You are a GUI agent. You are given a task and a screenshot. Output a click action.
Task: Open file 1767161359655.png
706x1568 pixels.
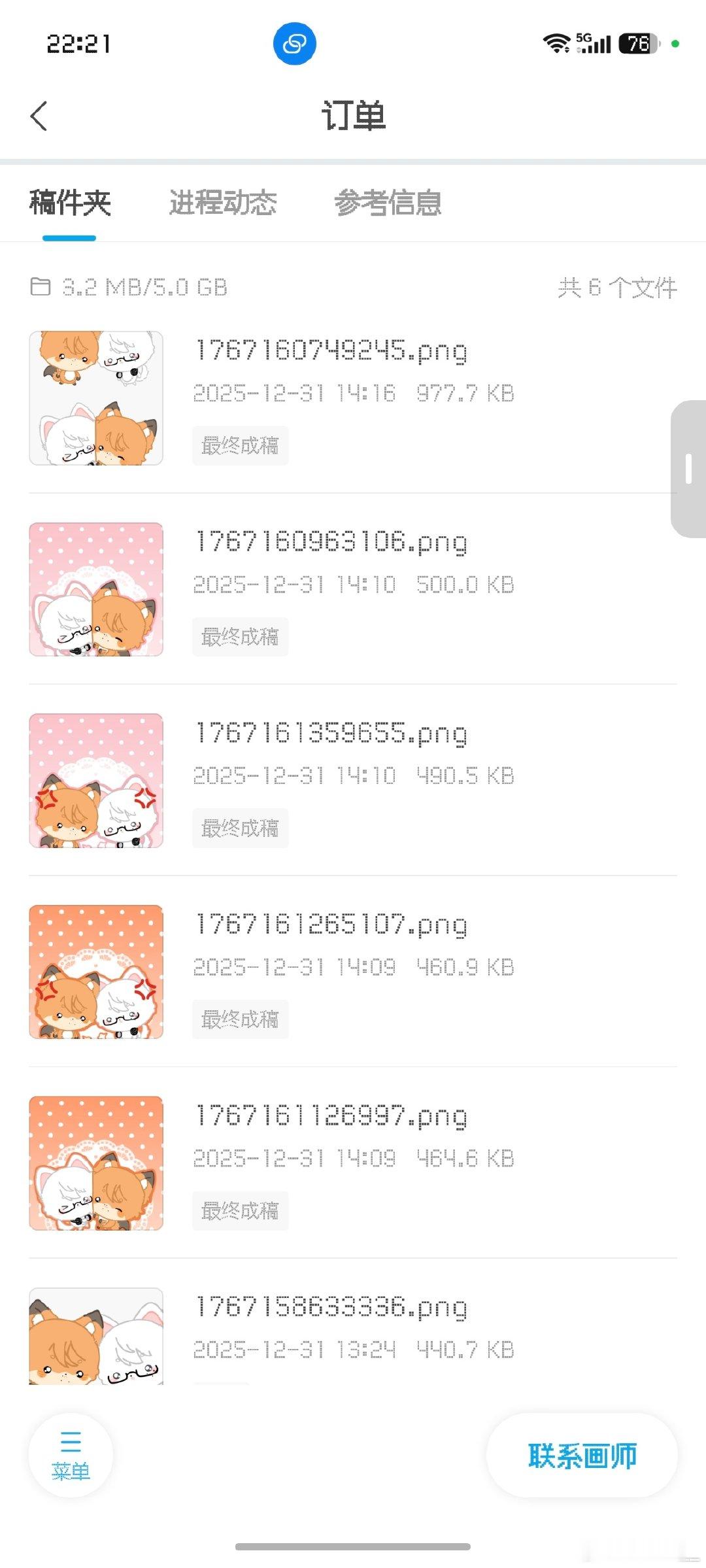(x=353, y=781)
